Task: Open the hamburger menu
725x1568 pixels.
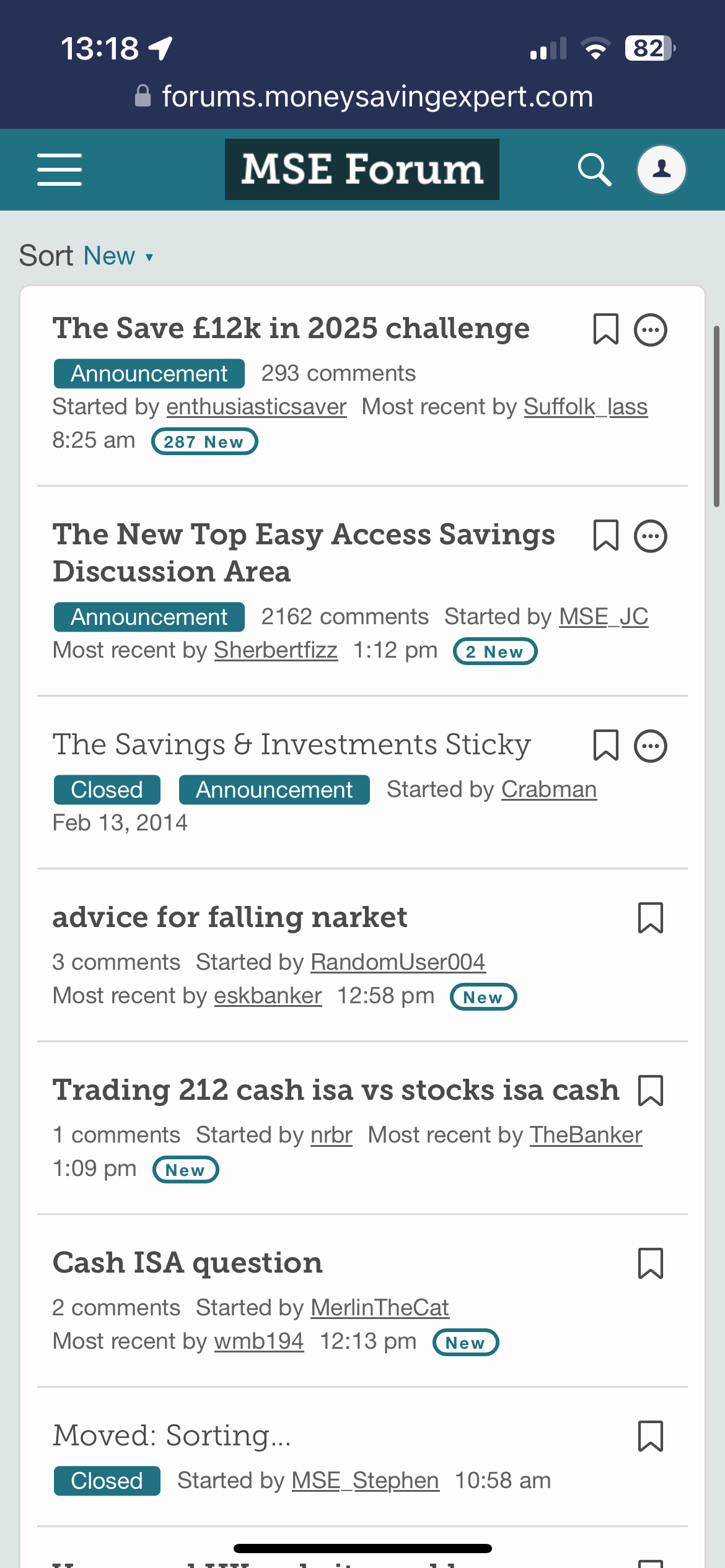Action: point(59,170)
